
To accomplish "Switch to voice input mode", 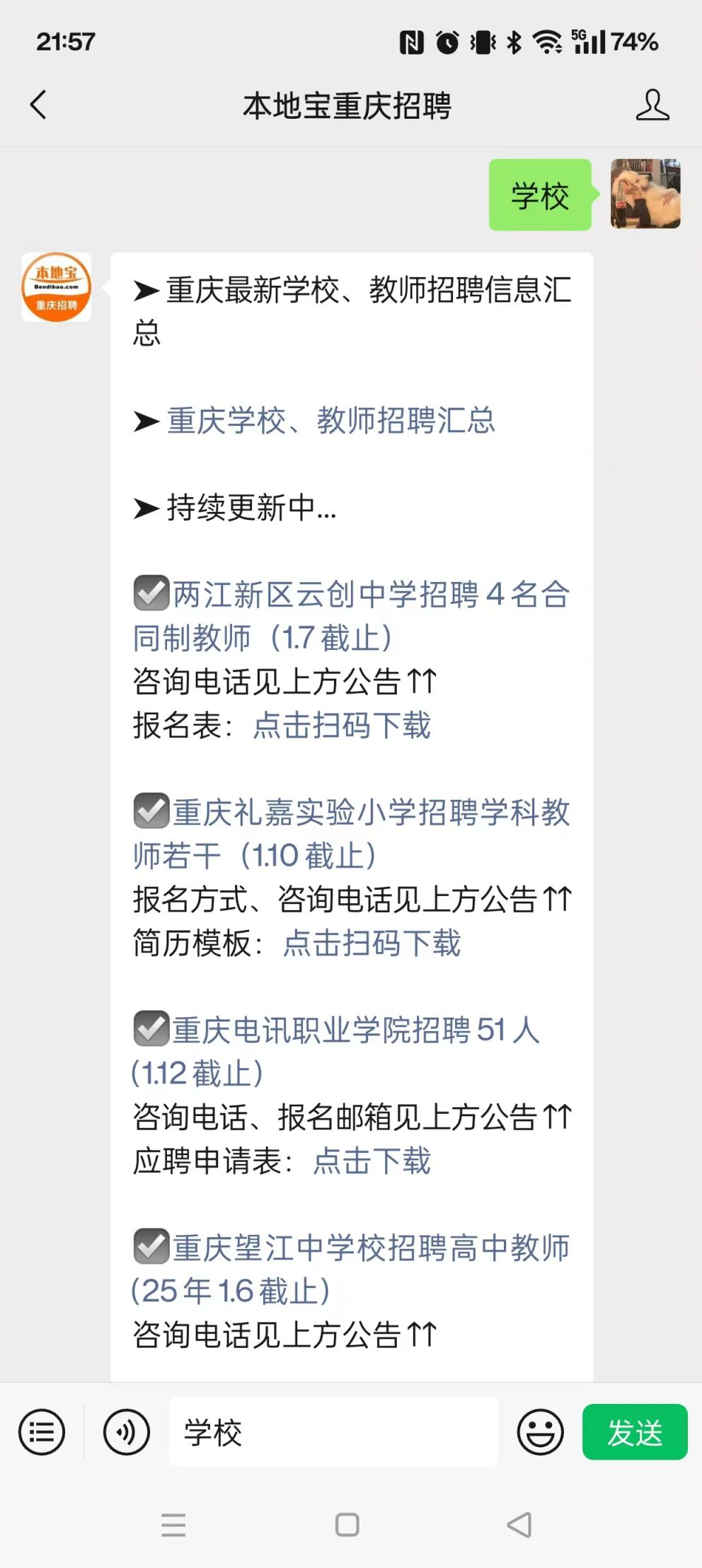I will tap(127, 1433).
